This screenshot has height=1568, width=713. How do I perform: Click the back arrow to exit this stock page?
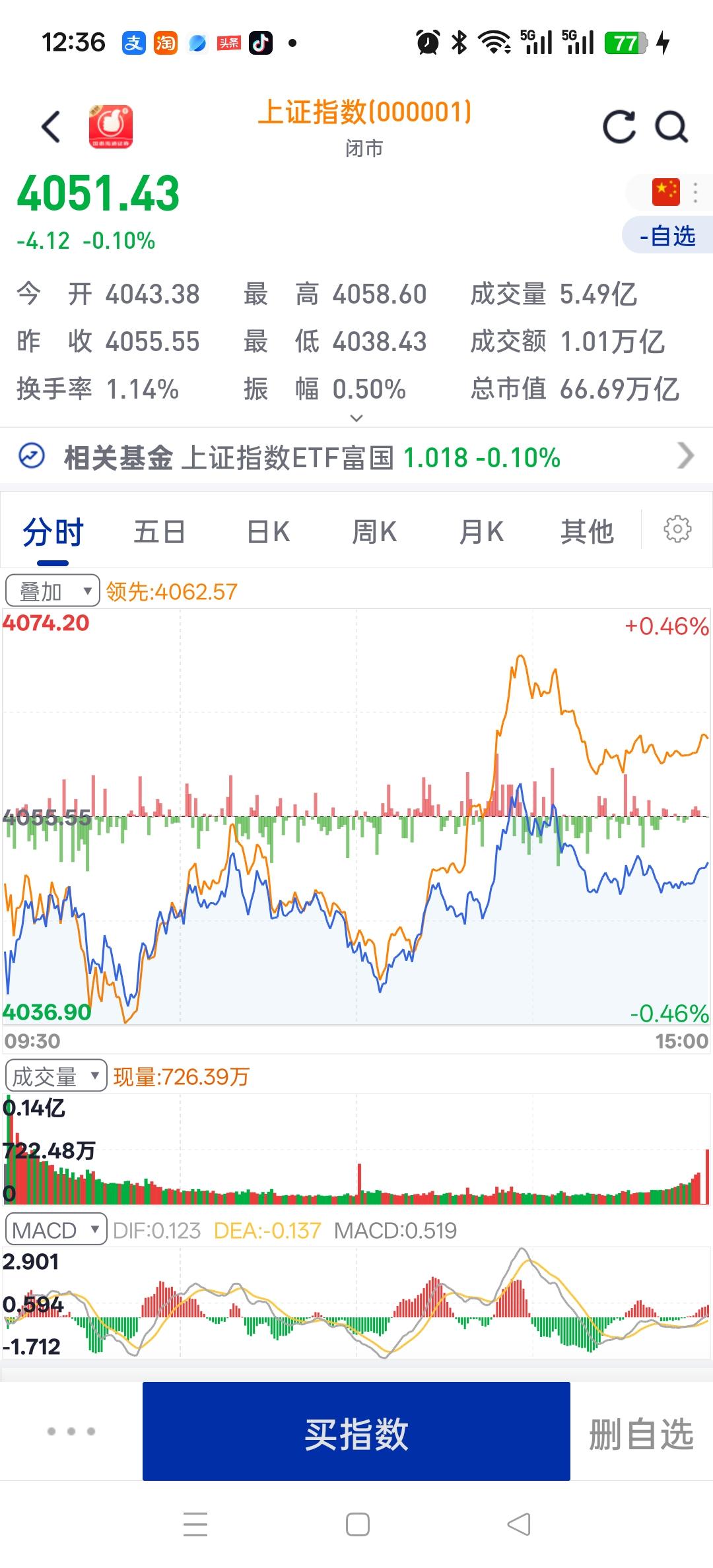click(50, 125)
